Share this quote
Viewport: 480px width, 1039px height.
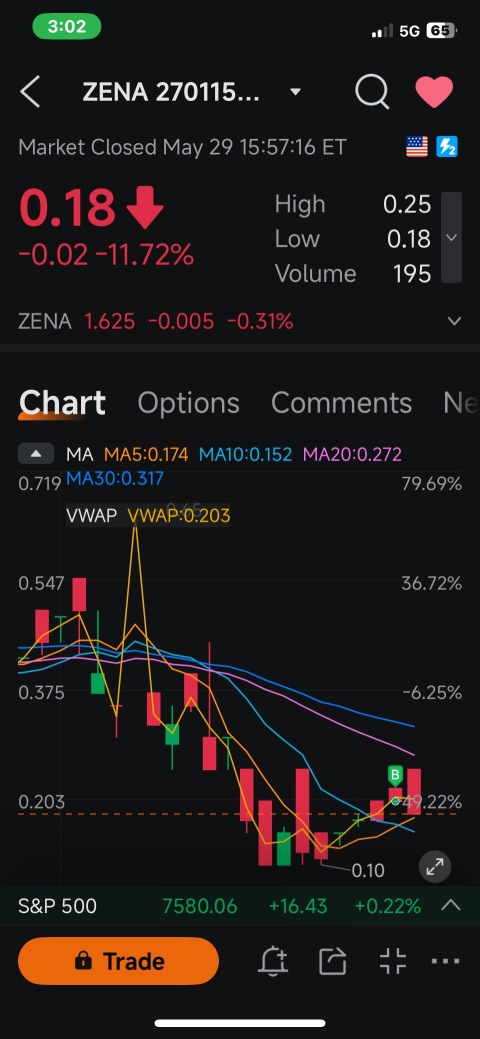coord(333,961)
